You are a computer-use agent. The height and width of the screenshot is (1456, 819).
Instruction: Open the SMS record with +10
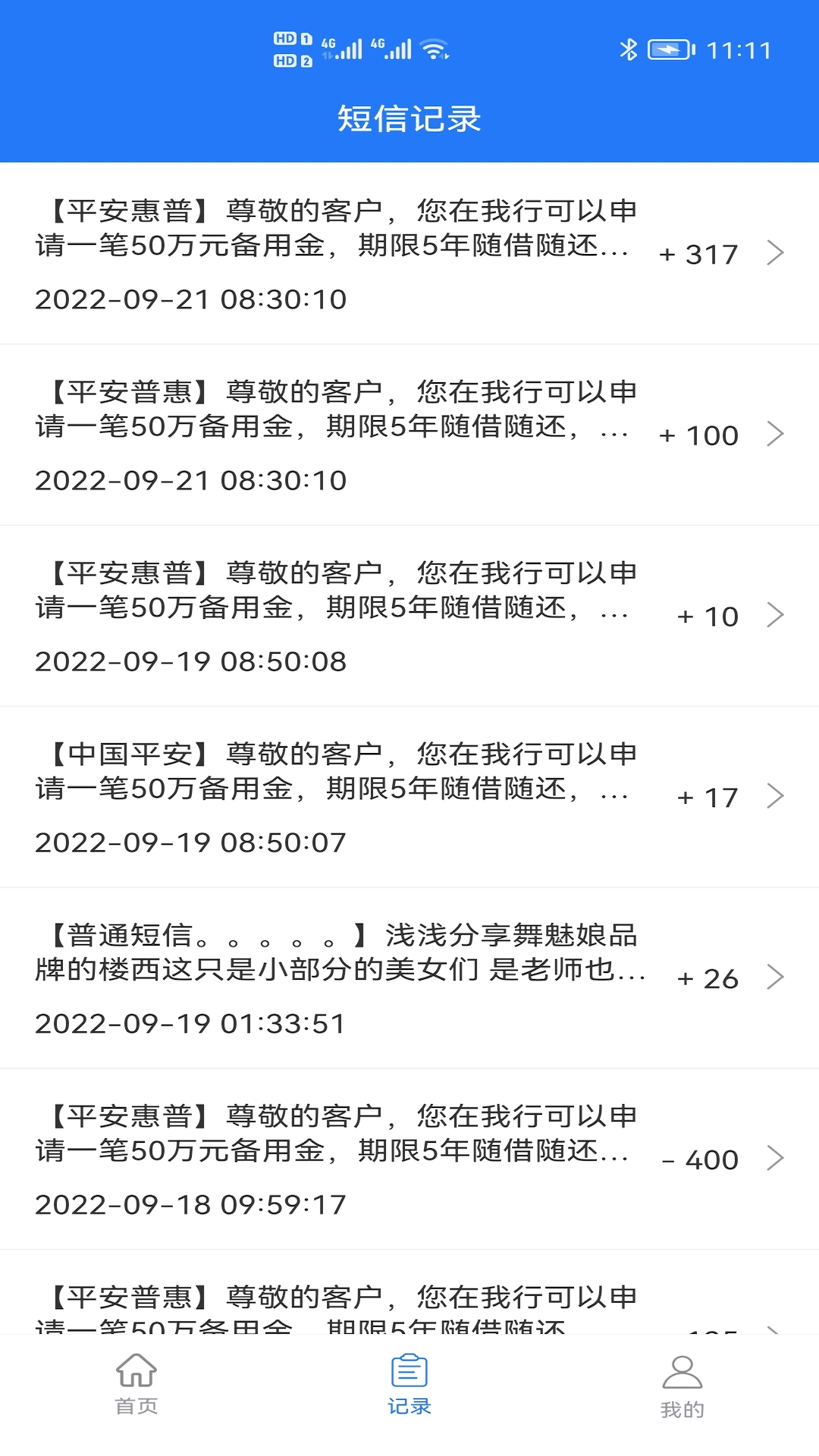pyautogui.click(x=409, y=616)
